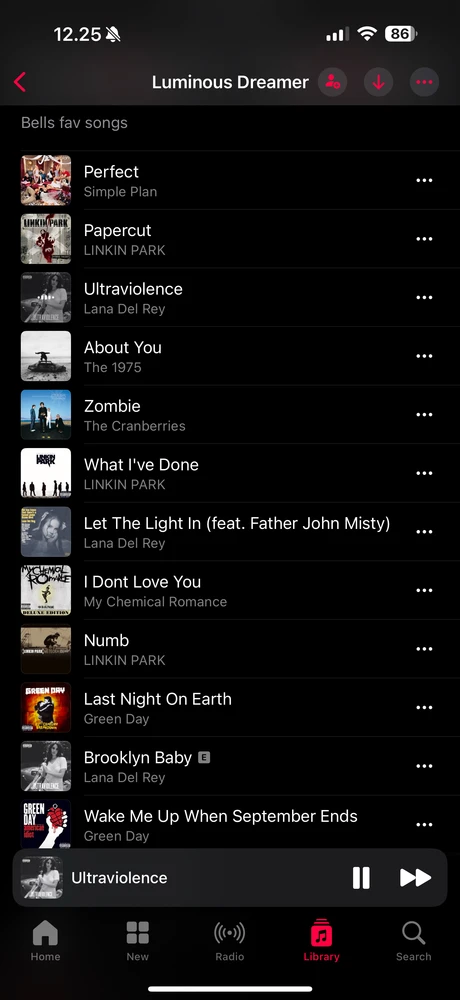Skip to the next track
Viewport: 460px width, 1000px height.
pyautogui.click(x=415, y=878)
